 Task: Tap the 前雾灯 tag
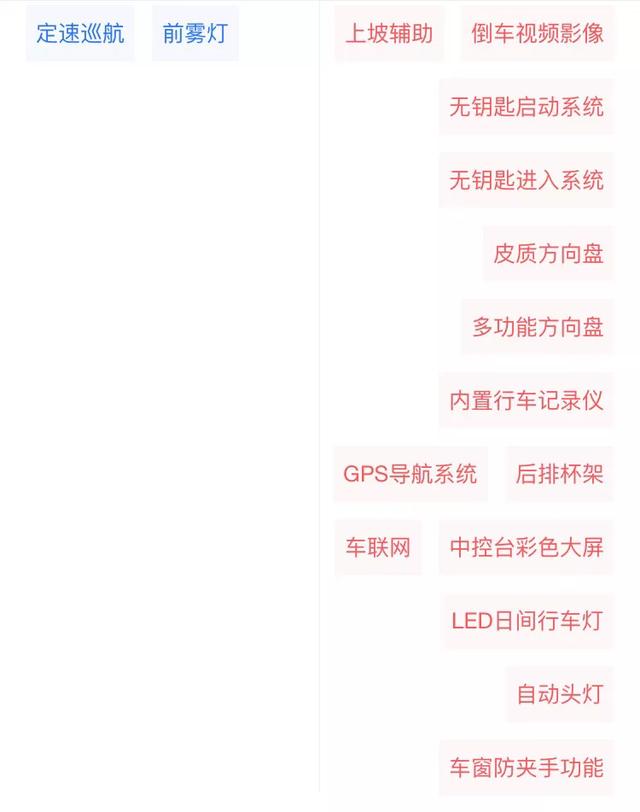[x=195, y=33]
